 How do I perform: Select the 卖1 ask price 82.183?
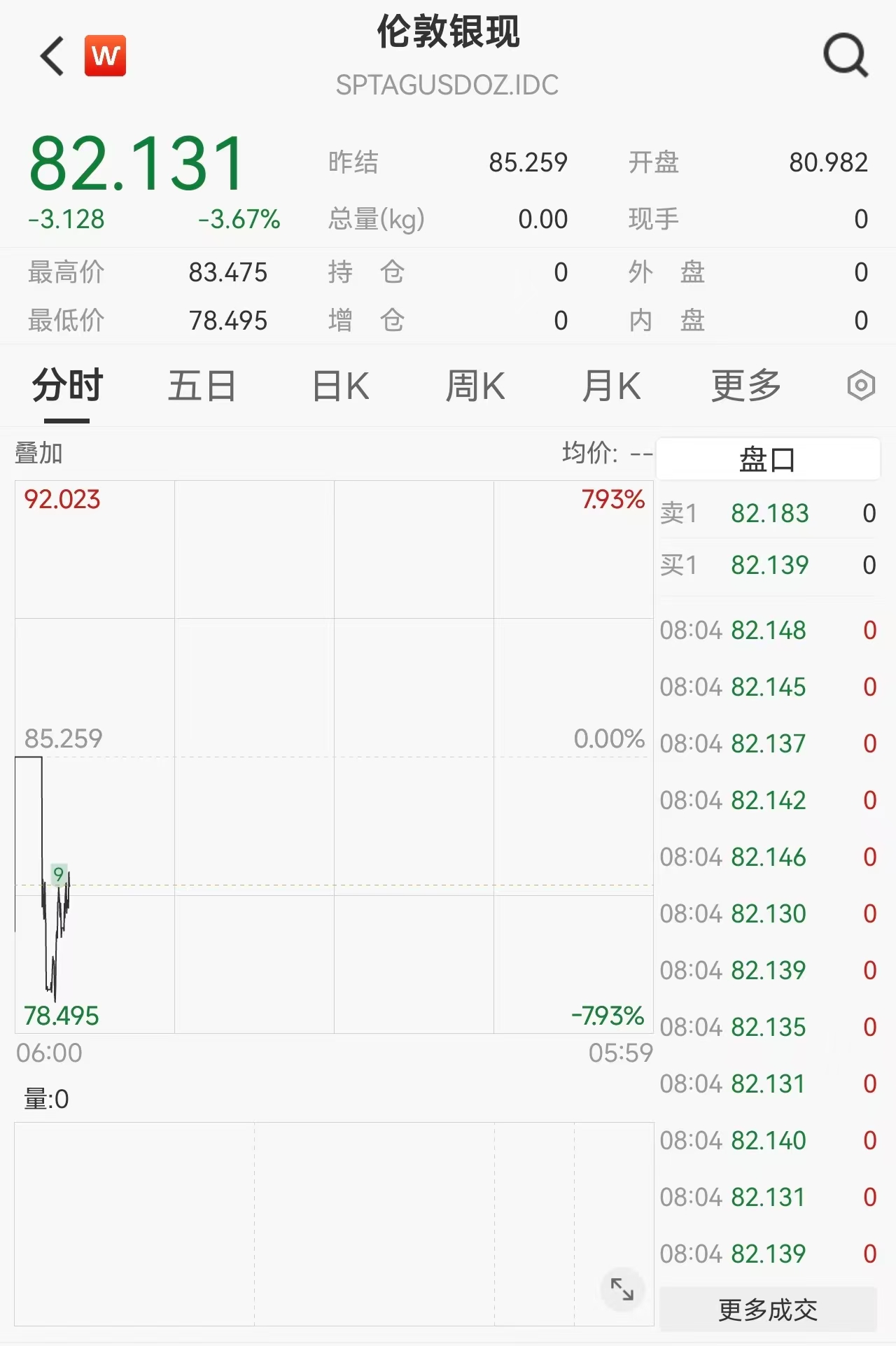point(770,513)
